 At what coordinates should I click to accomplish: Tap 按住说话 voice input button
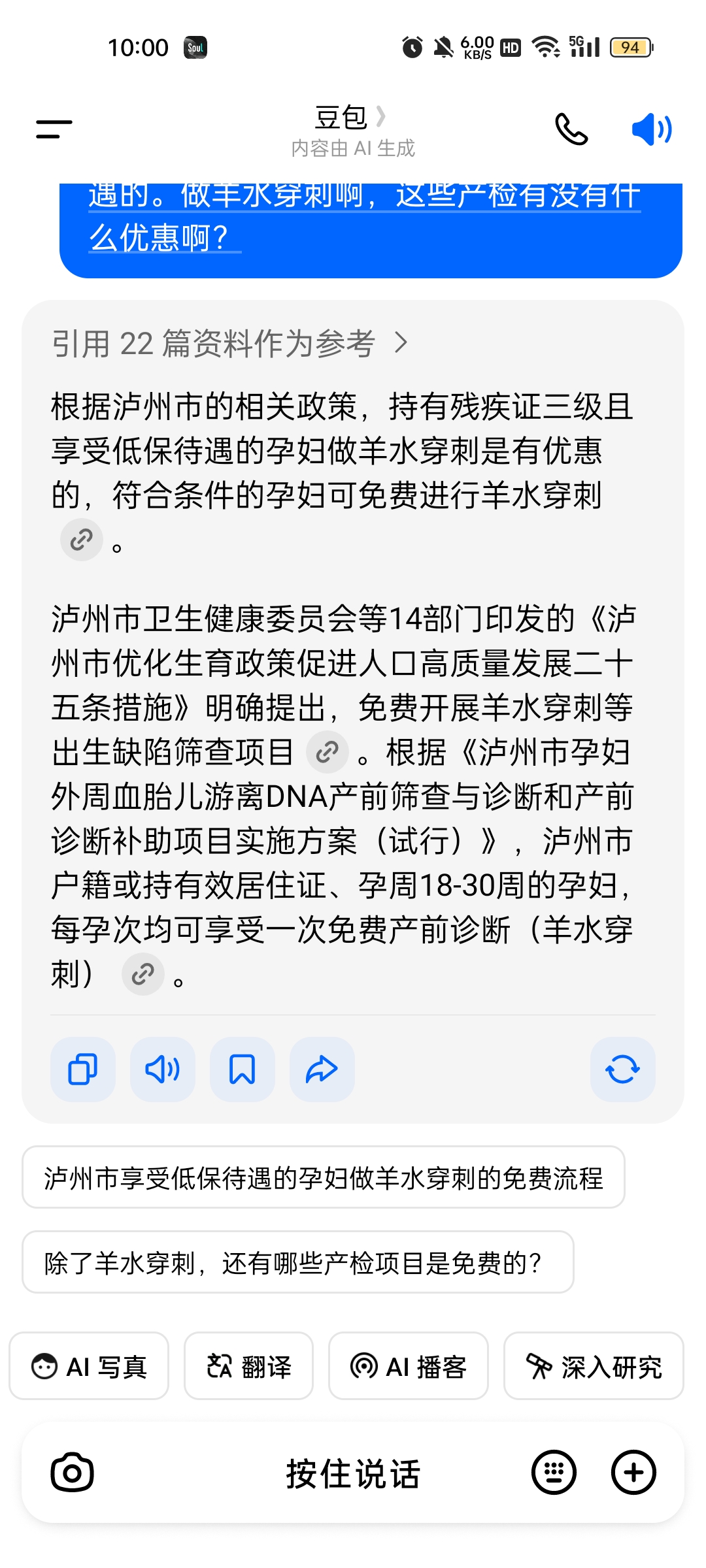point(353,1473)
